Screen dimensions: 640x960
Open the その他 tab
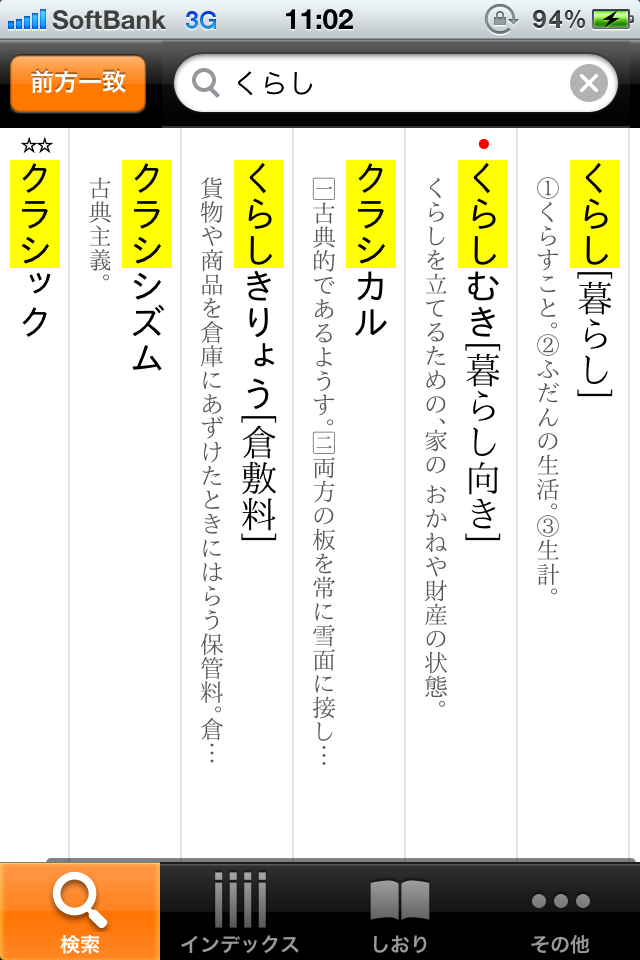[560, 911]
